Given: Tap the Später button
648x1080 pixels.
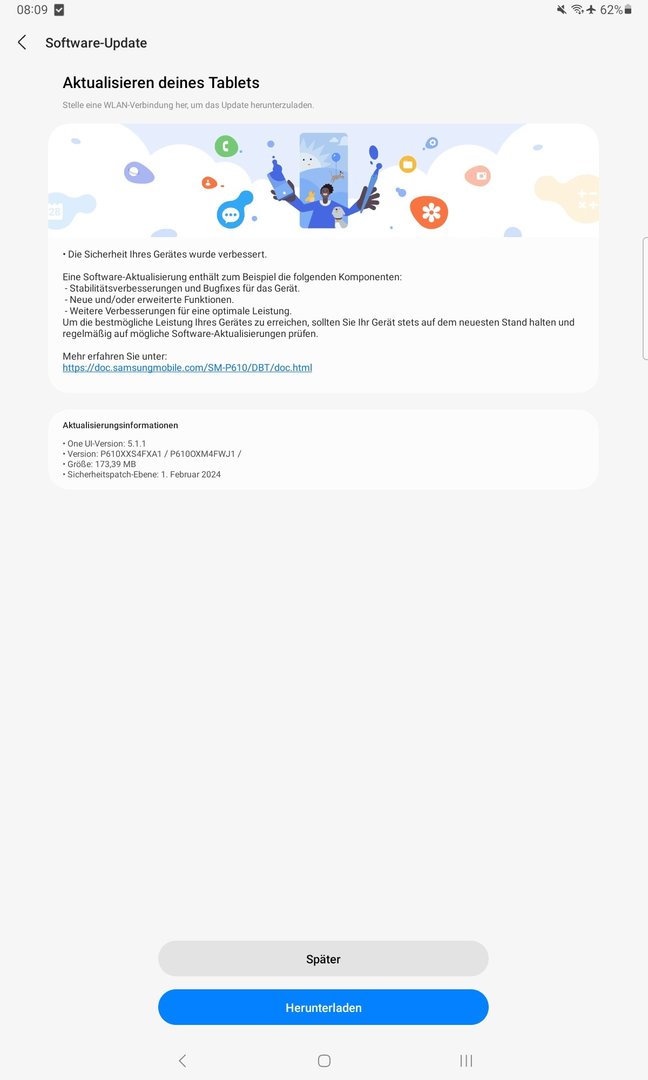Looking at the screenshot, I should pyautogui.click(x=323, y=959).
